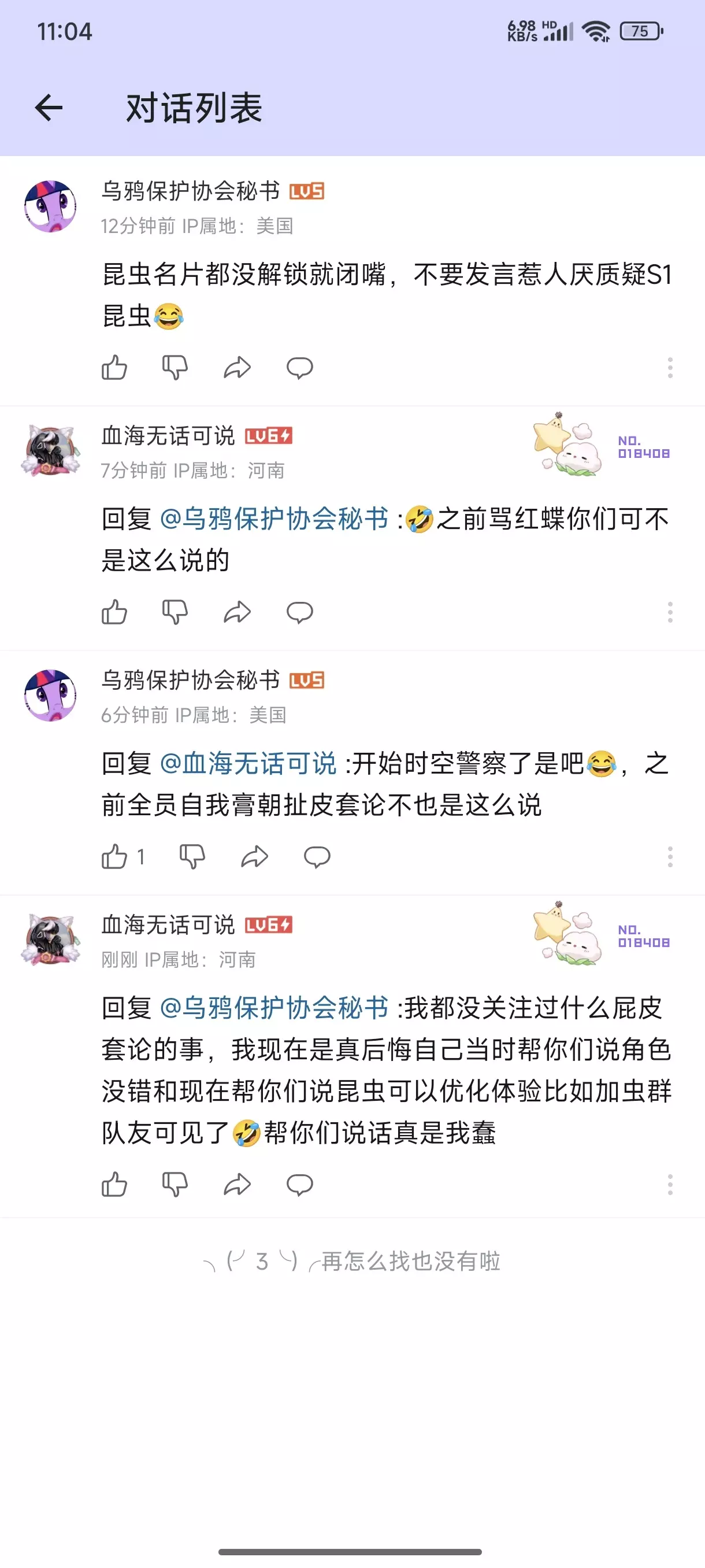This screenshot has width=705, height=1568.
Task: Share the comment ending with 帮你们说话真是我蠢
Action: (238, 1185)
